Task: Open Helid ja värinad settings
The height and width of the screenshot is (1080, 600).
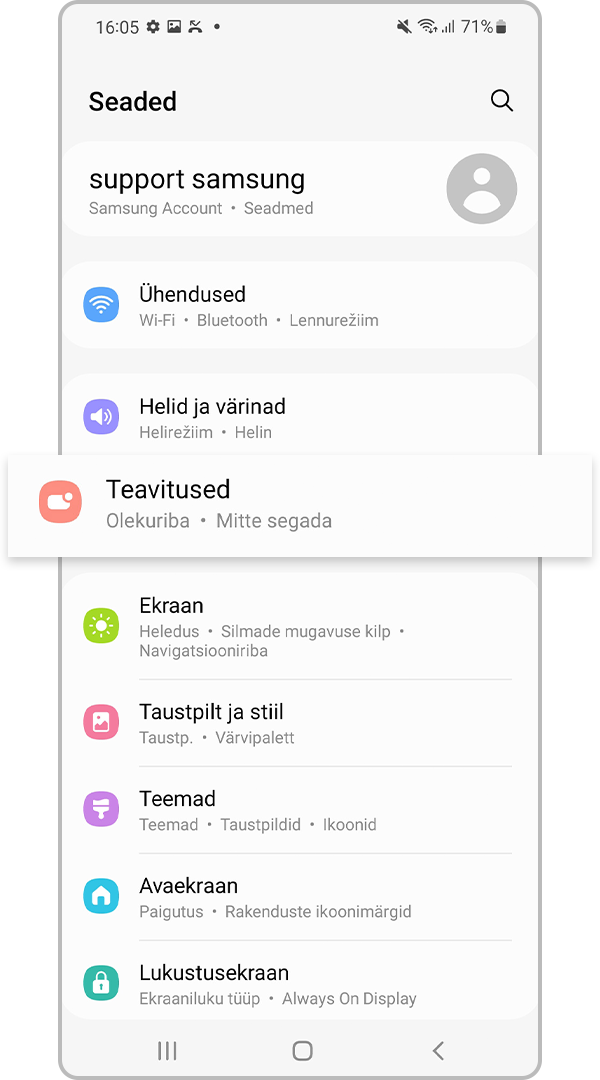Action: 300,417
